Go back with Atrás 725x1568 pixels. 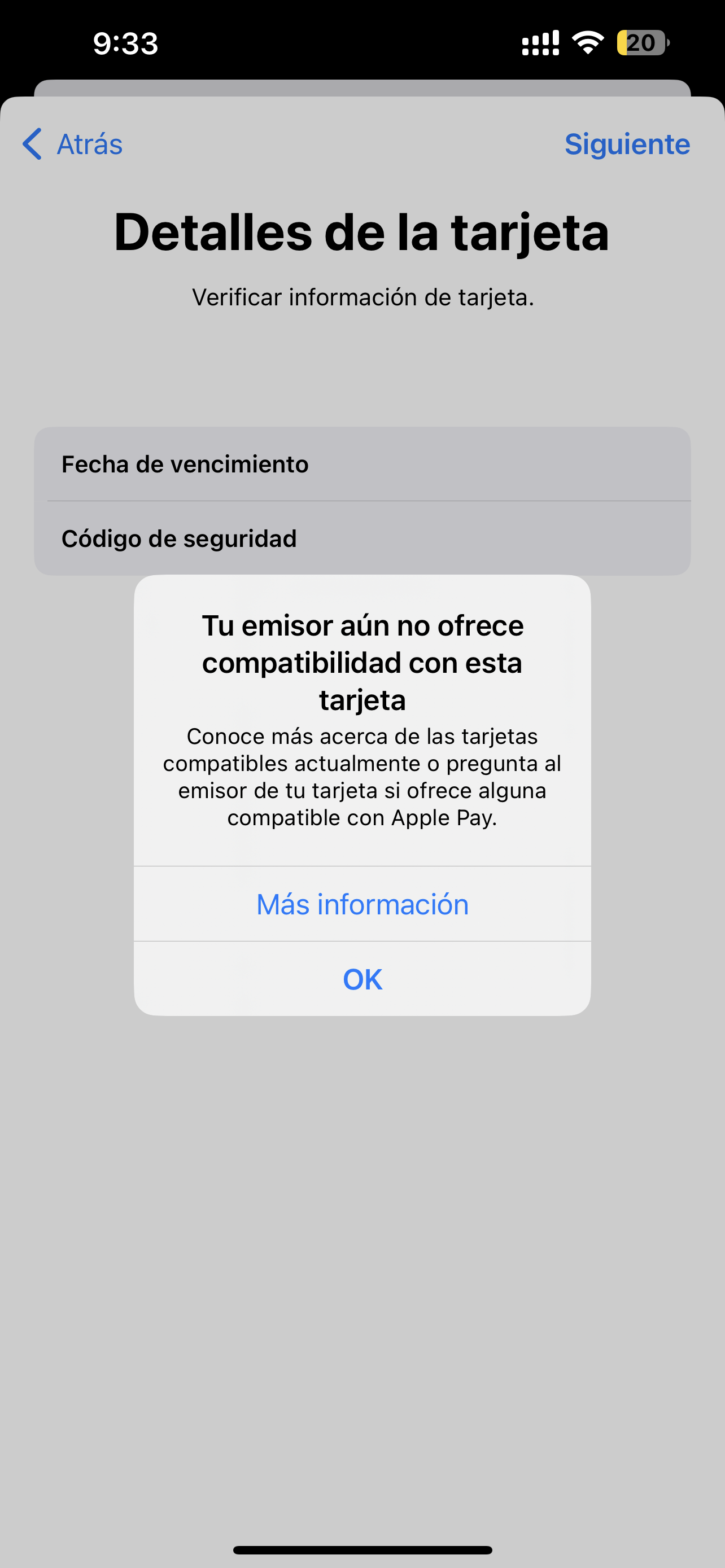[73, 144]
